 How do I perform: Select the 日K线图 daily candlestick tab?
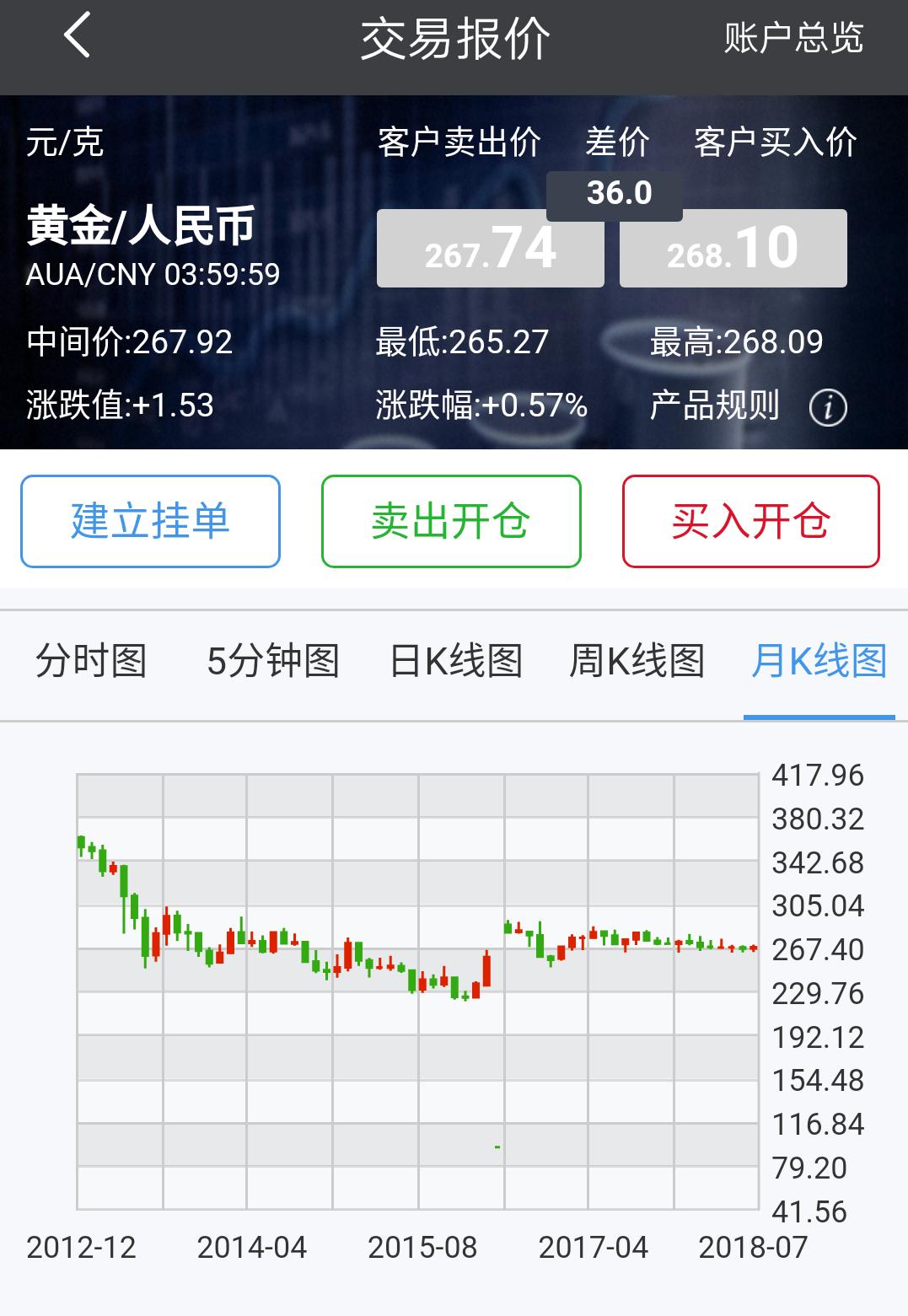point(462,663)
